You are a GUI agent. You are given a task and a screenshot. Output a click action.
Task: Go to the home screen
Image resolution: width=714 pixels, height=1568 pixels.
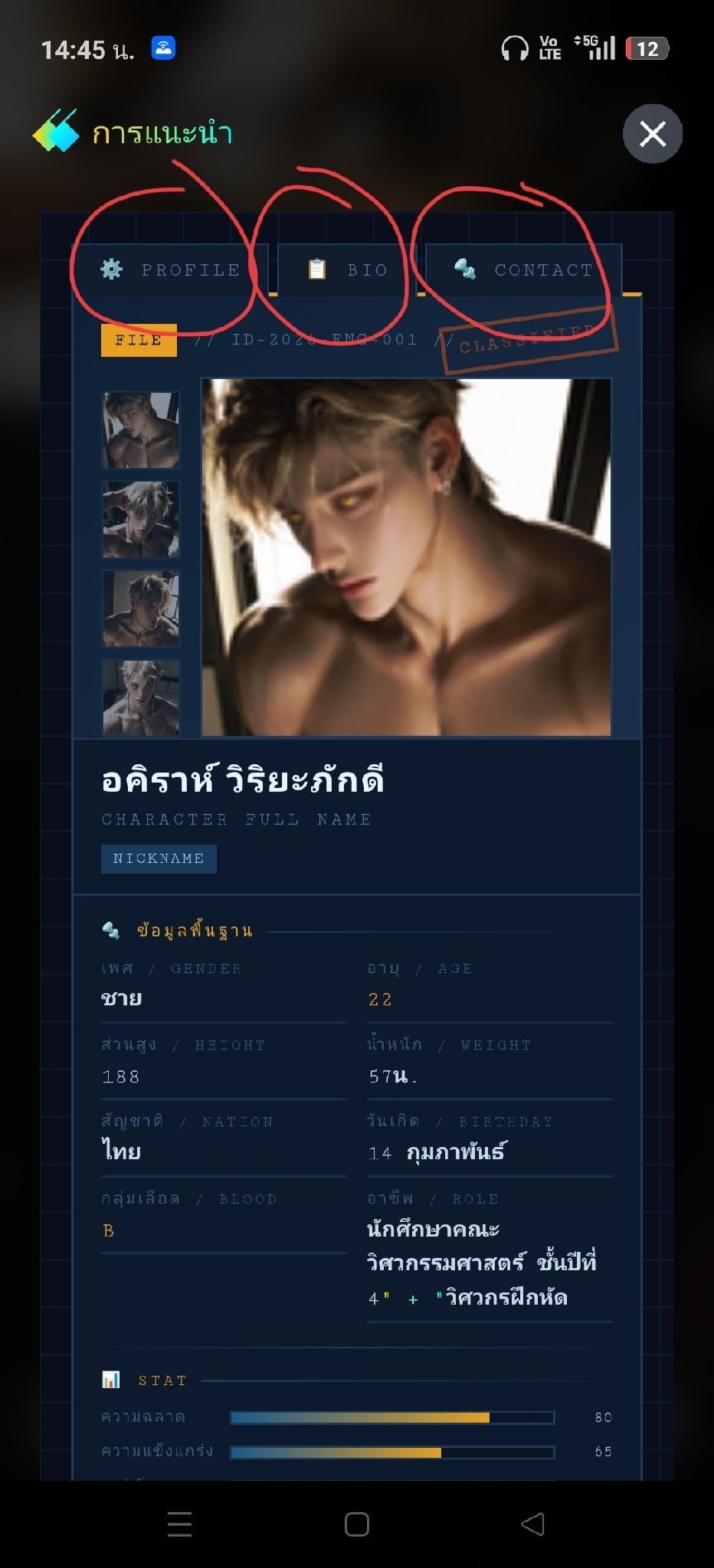(356, 1524)
